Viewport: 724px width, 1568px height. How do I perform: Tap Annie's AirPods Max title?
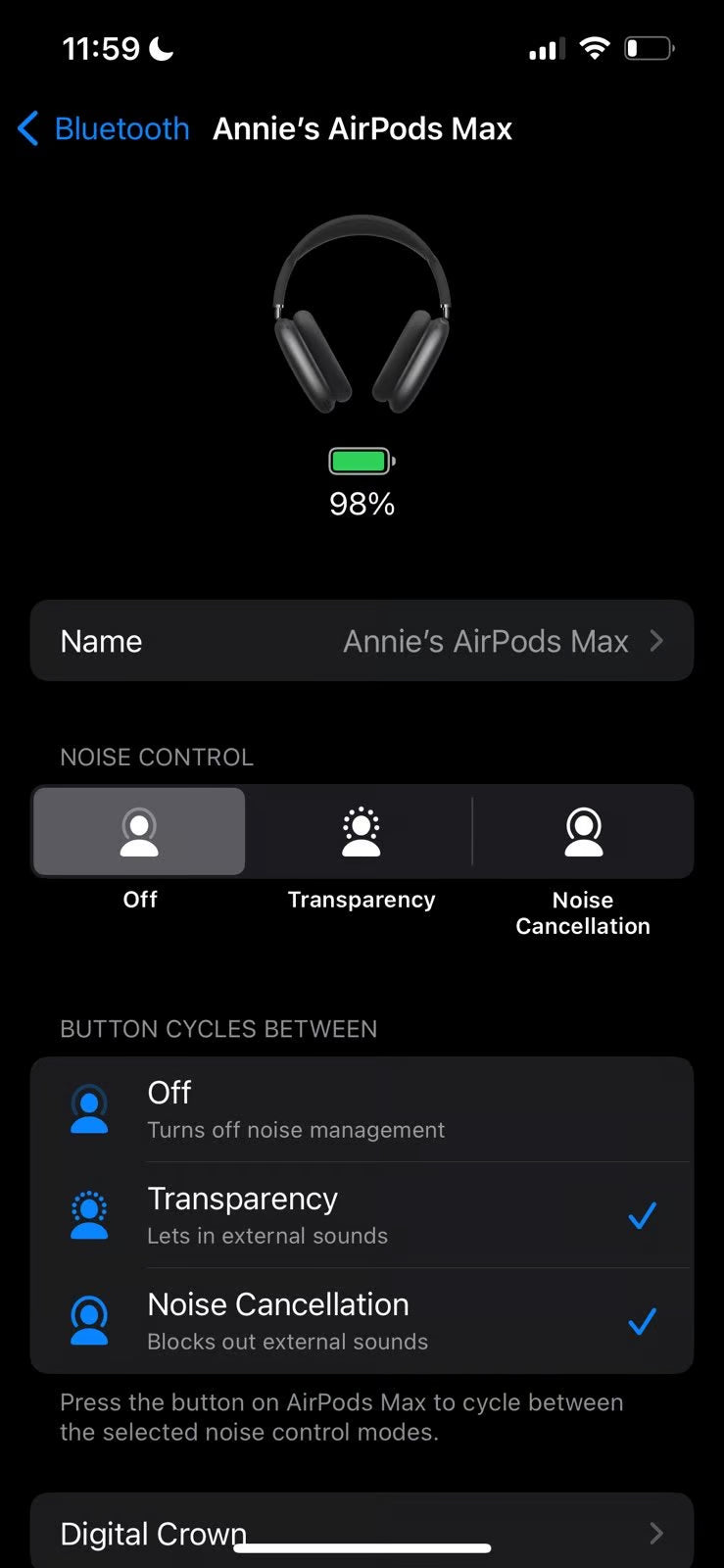pos(362,128)
